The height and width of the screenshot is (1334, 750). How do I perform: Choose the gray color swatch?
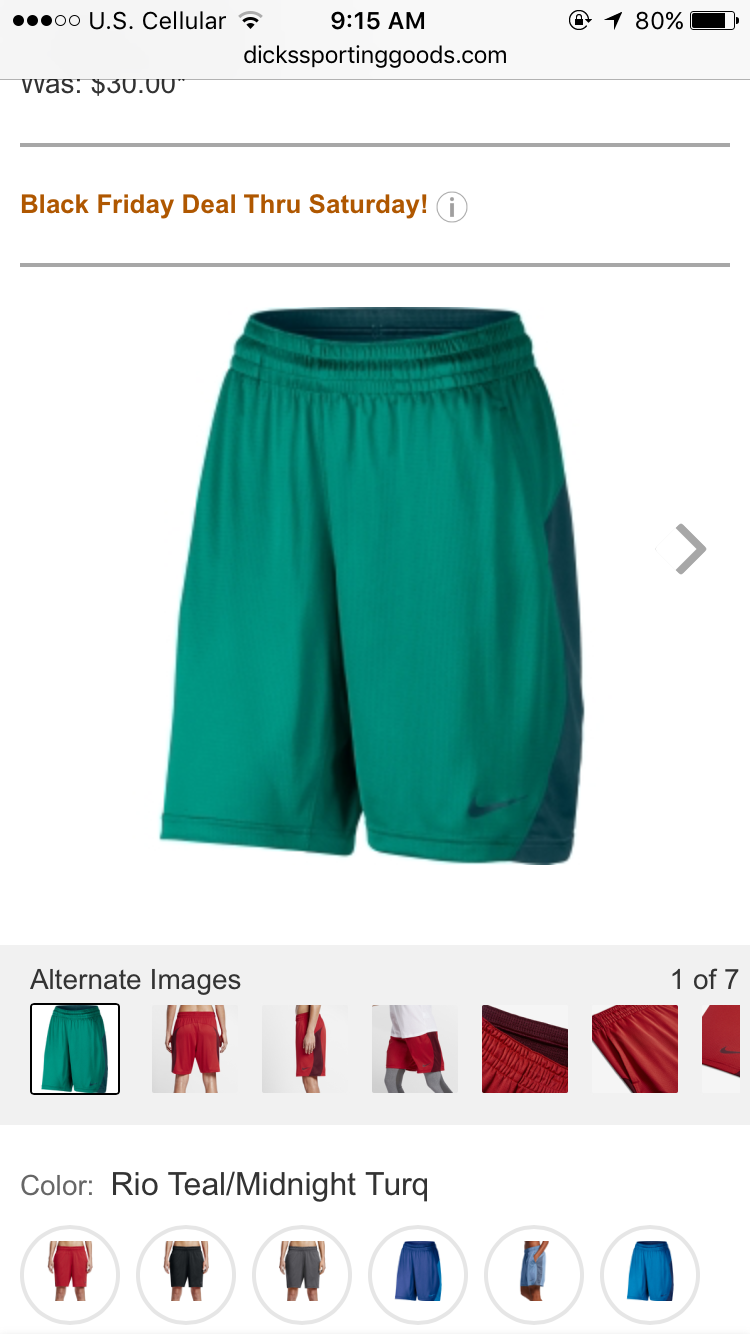302,1275
